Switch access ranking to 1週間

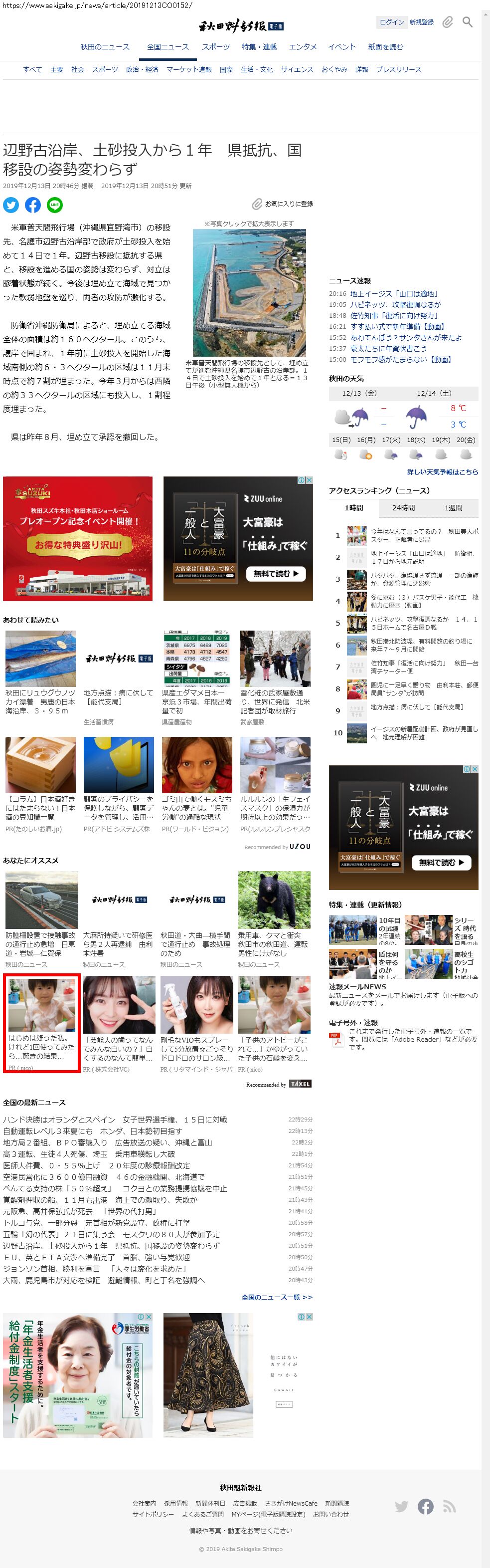click(x=453, y=508)
